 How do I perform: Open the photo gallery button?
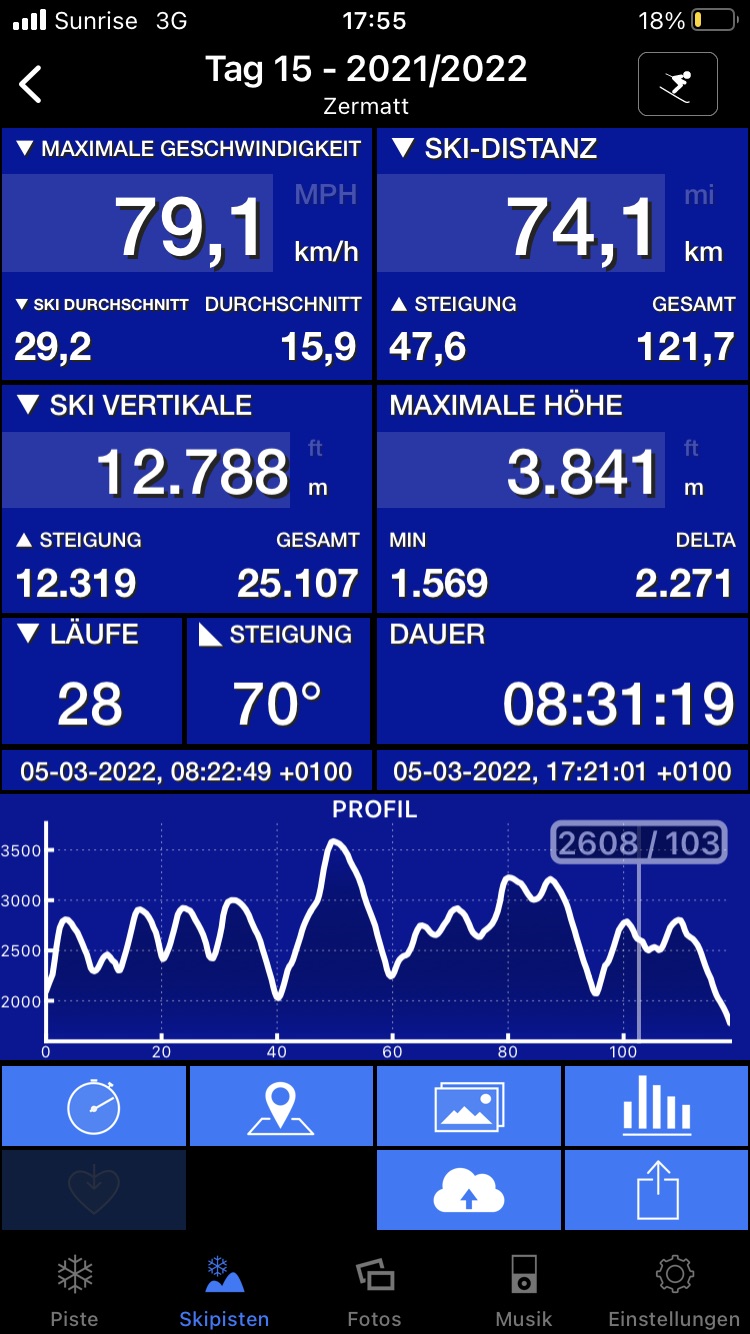pos(468,1106)
